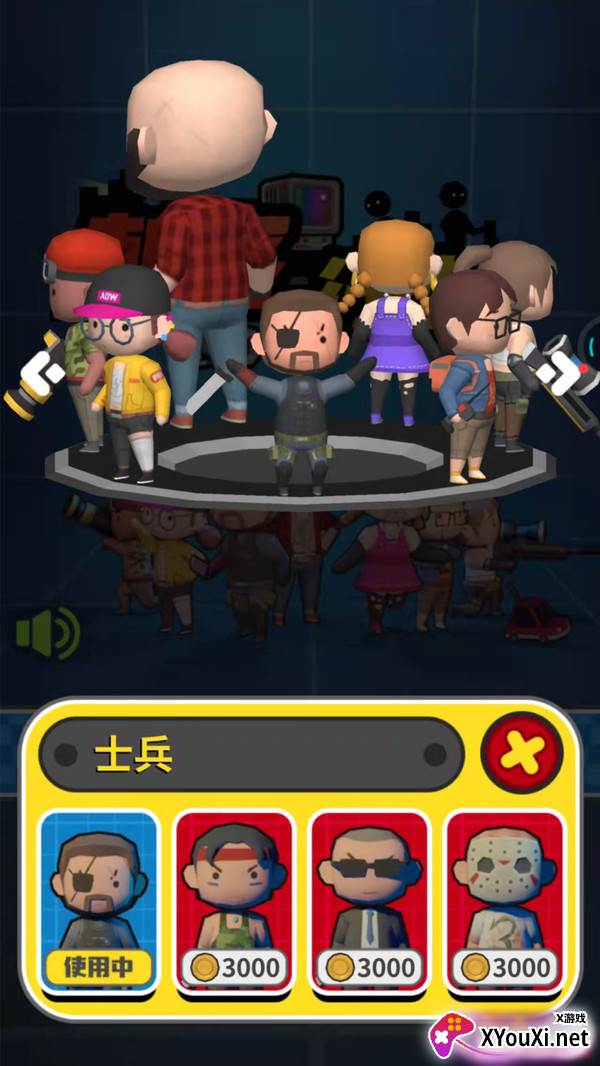Rotate the character carousel to the left

(x=44, y=374)
